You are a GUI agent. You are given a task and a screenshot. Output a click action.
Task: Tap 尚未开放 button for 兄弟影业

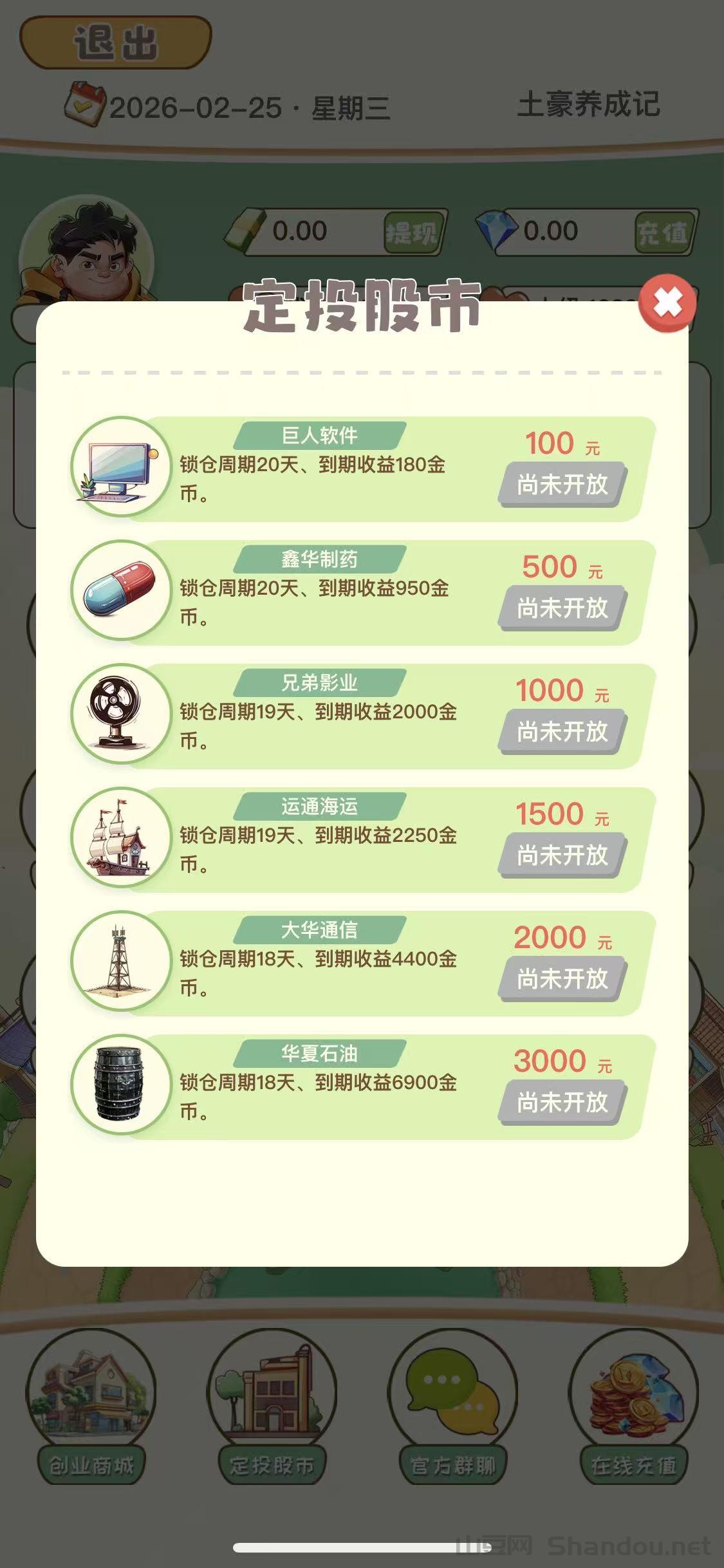coord(562,731)
